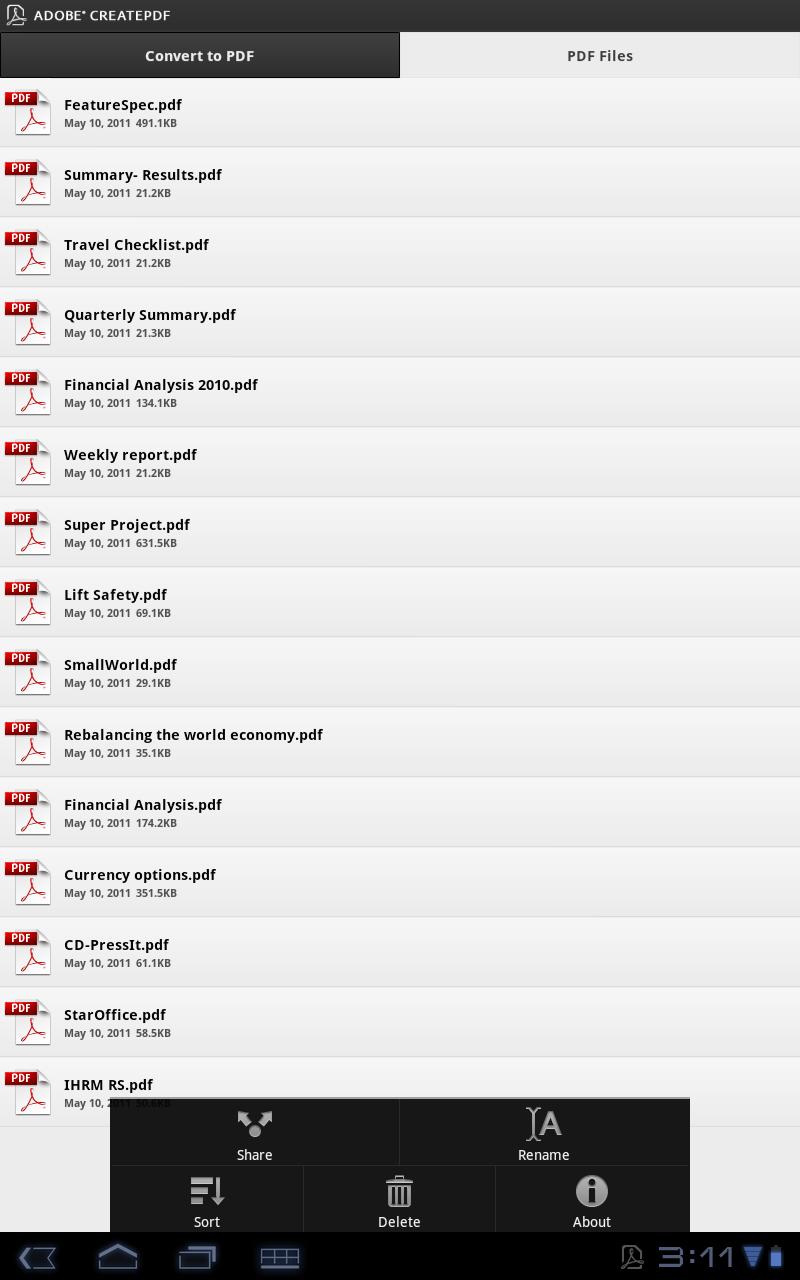The height and width of the screenshot is (1280, 800).
Task: Switch to the Convert to PDF tab
Action: (x=200, y=56)
